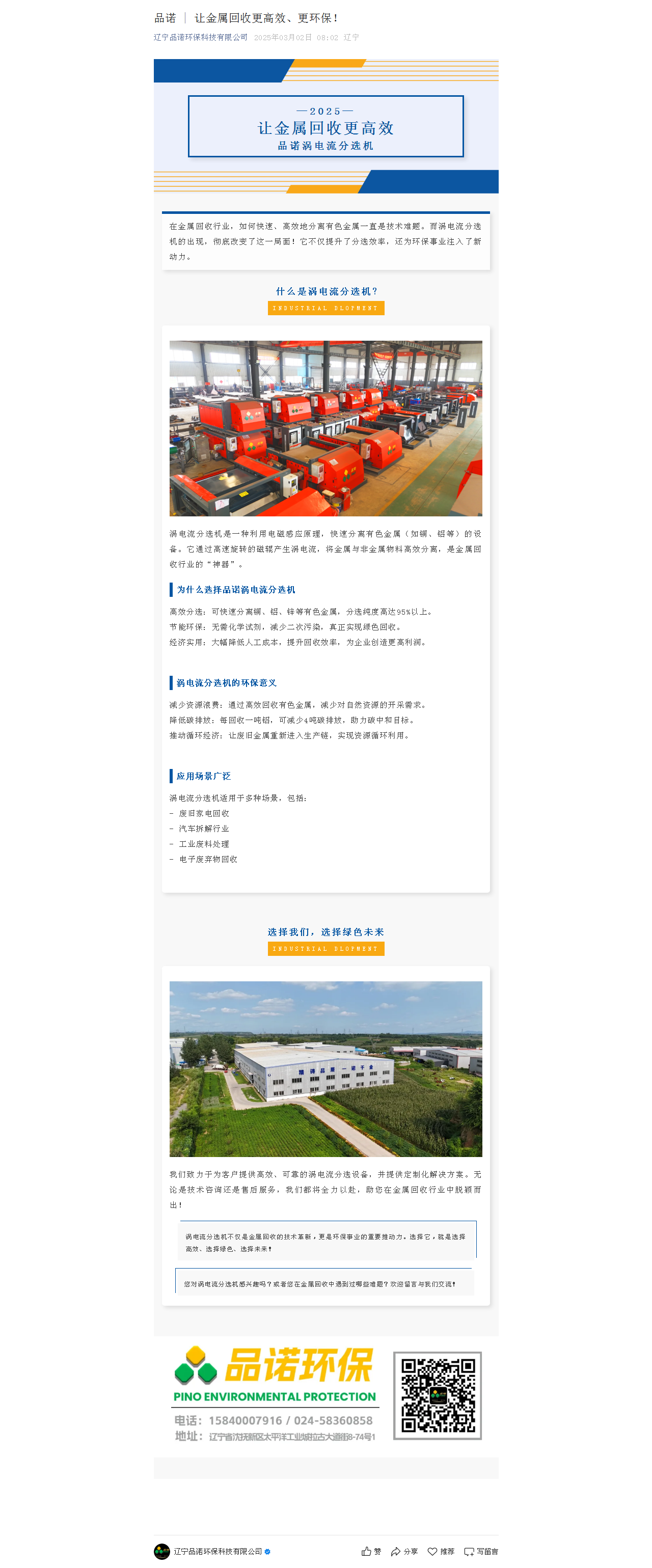Image resolution: width=652 pixels, height=1568 pixels.
Task: Open the company account profile in the bottom bar
Action: pos(216,1551)
